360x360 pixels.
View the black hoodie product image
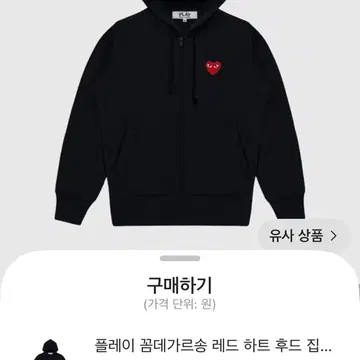coord(180,113)
